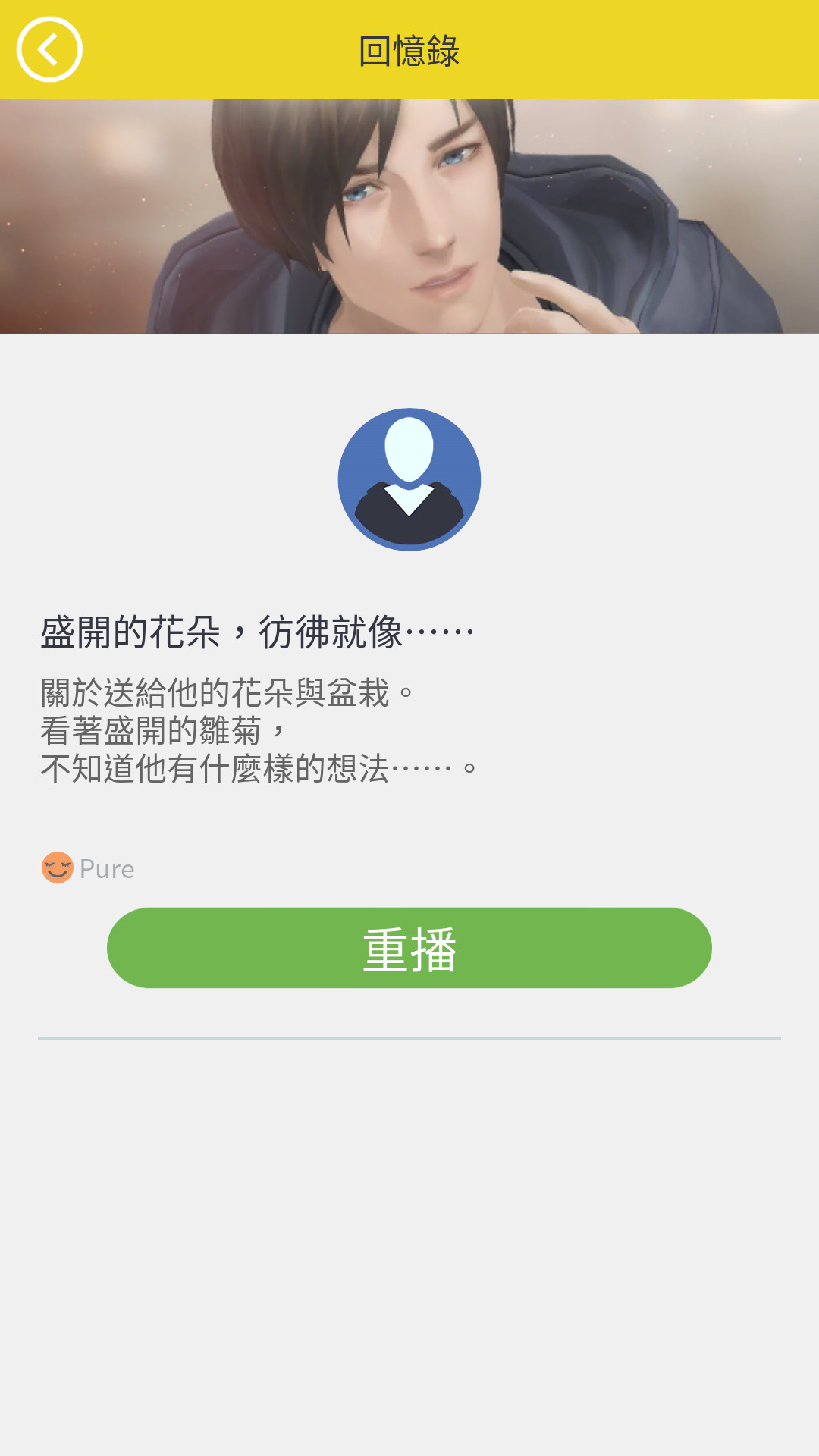This screenshot has width=819, height=1456.
Task: Tap the green 重播 replay button
Action: point(409,948)
